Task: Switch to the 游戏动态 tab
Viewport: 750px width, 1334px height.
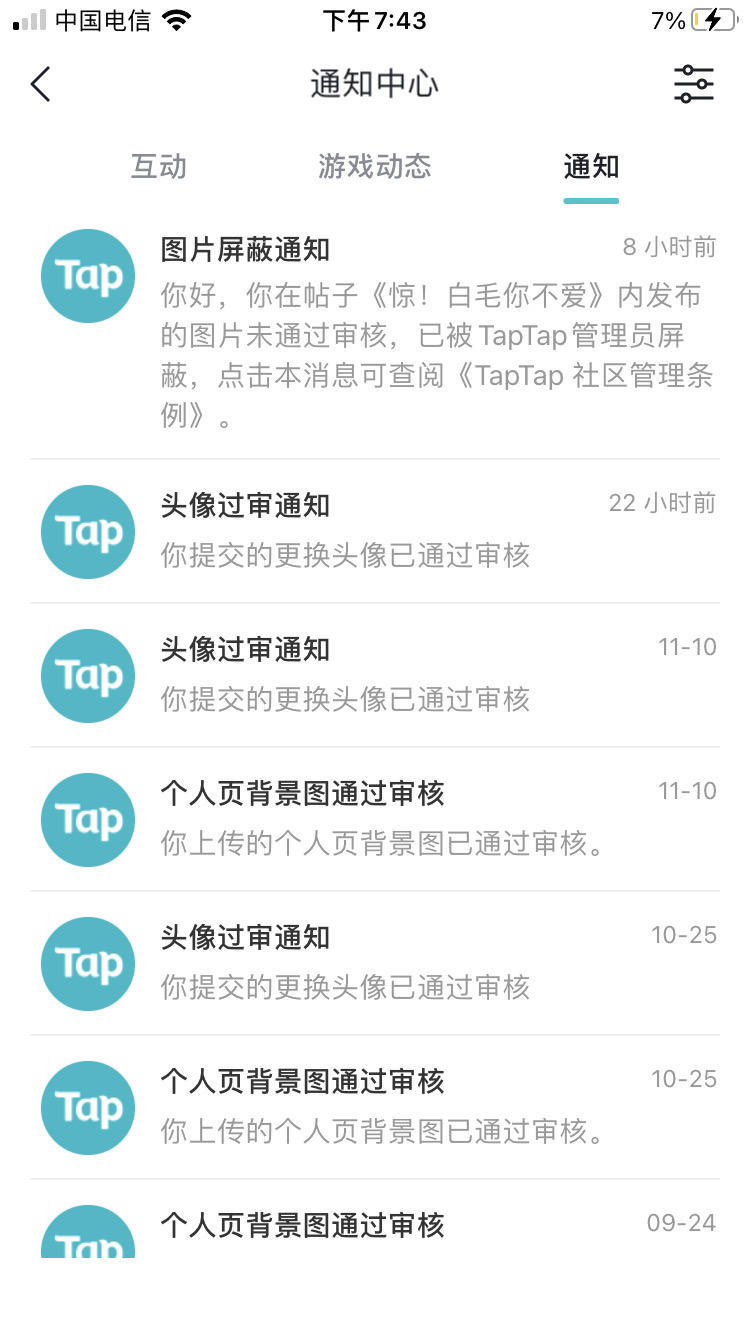Action: click(x=375, y=166)
